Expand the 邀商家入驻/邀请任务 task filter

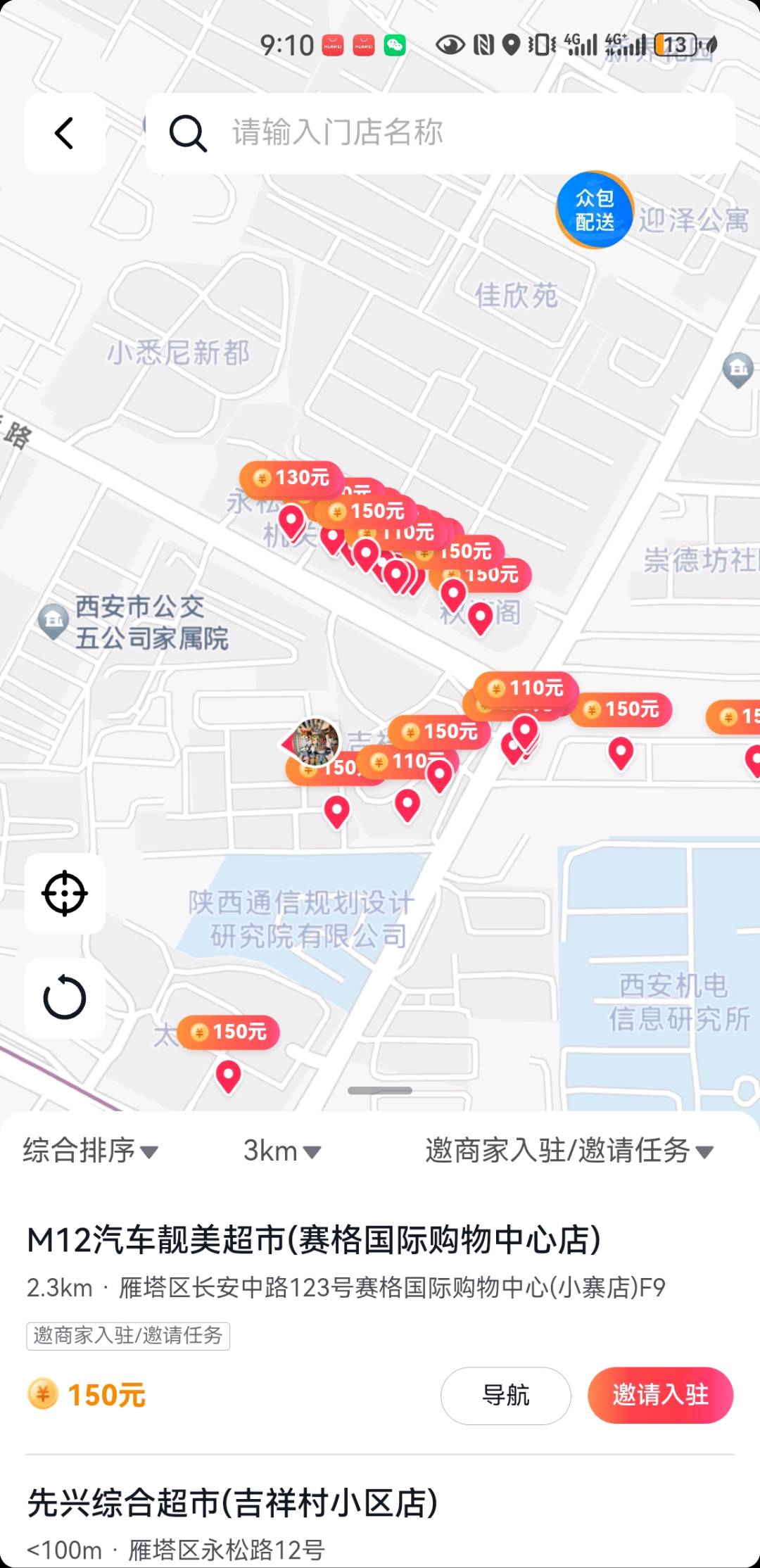[x=569, y=1151]
